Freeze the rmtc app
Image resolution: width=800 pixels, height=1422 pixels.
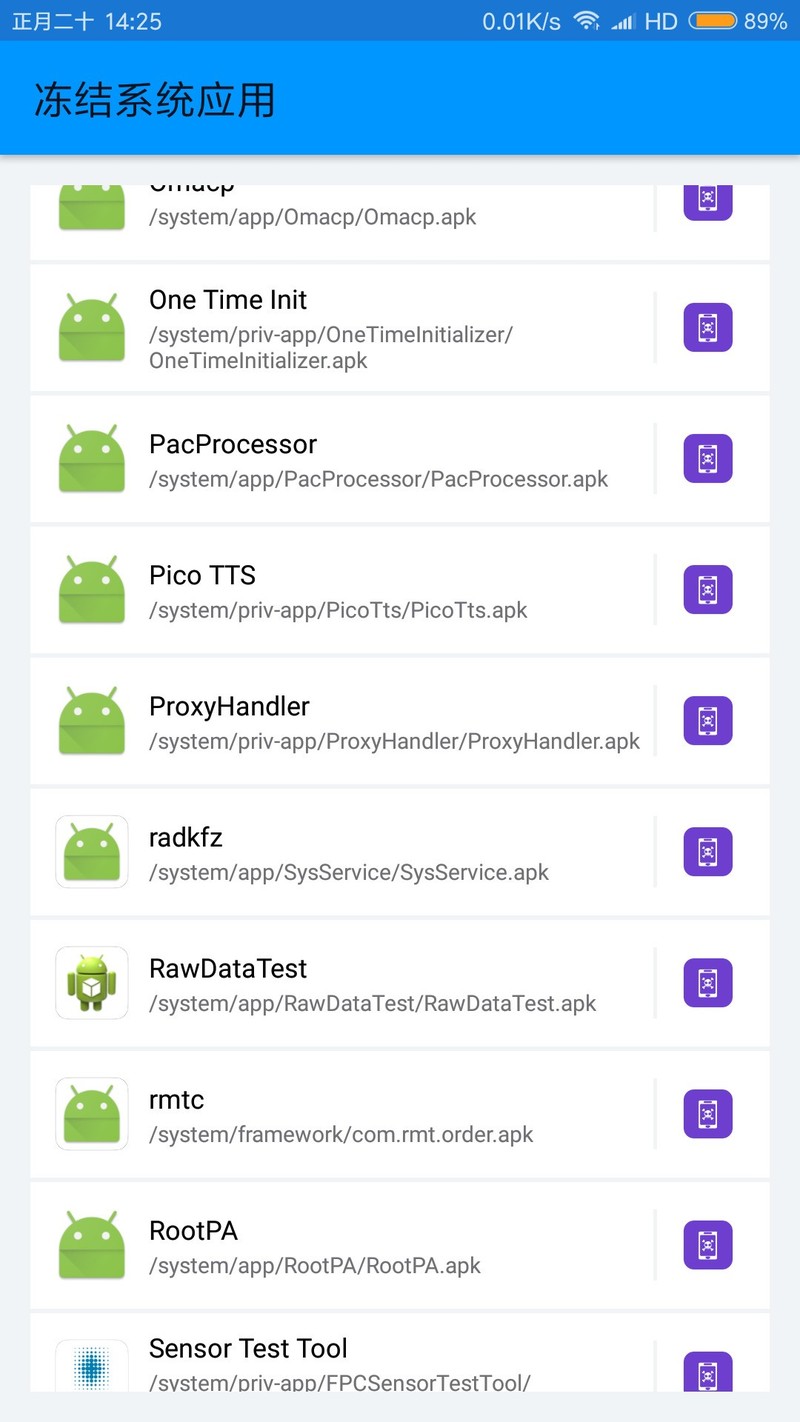[x=708, y=1113]
